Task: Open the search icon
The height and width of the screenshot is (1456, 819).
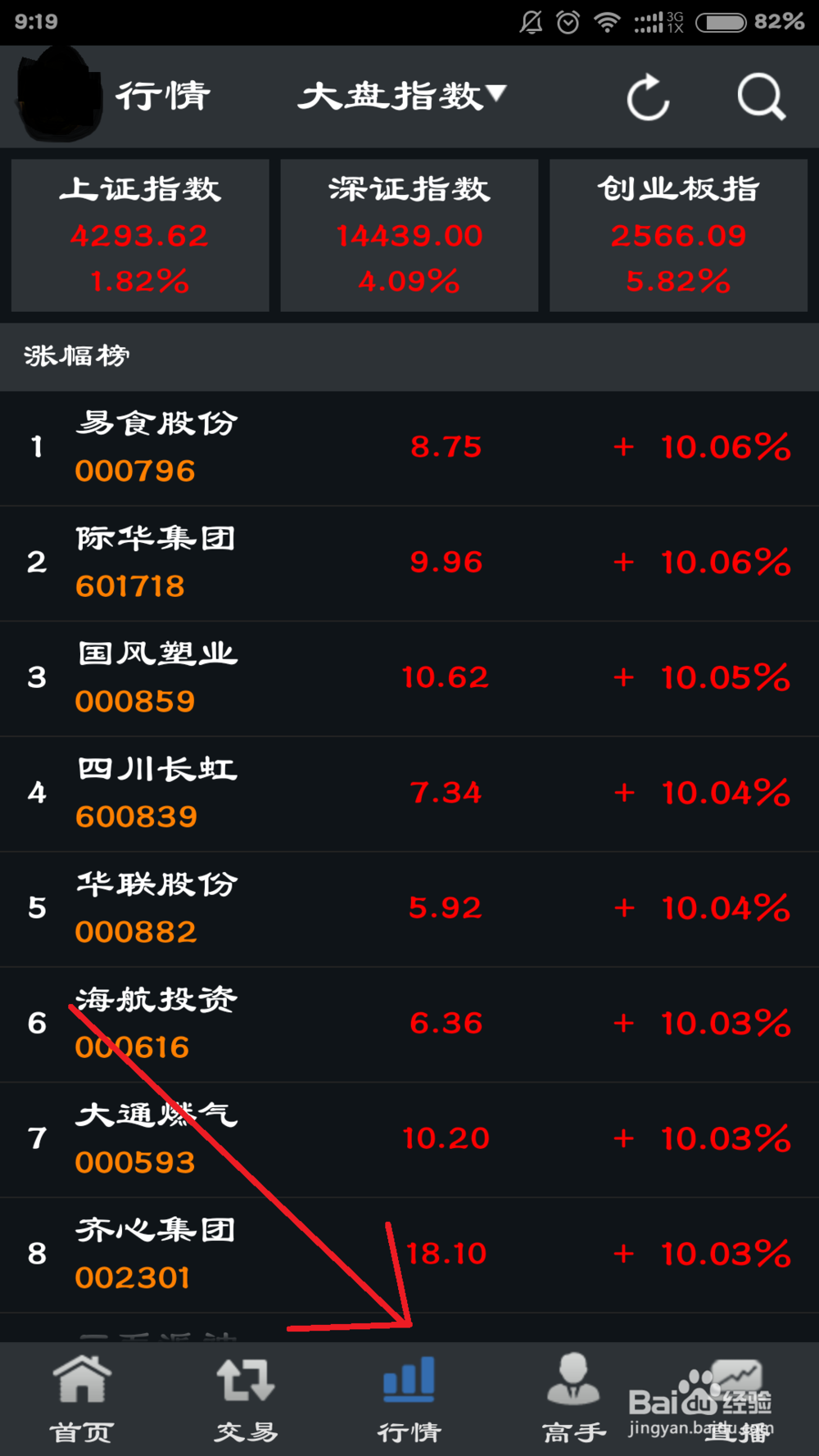Action: tap(761, 96)
